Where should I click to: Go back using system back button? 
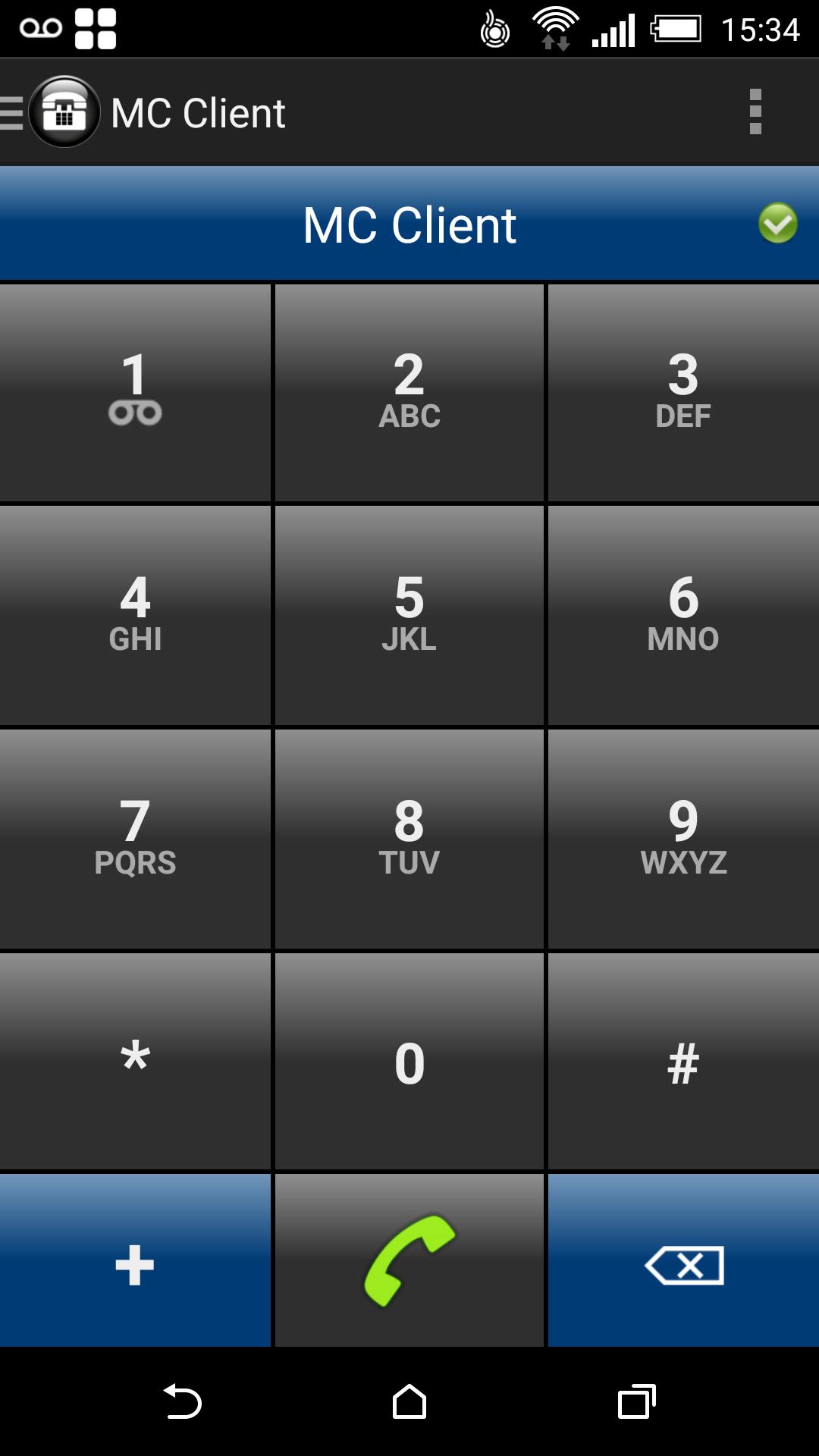(x=182, y=1401)
